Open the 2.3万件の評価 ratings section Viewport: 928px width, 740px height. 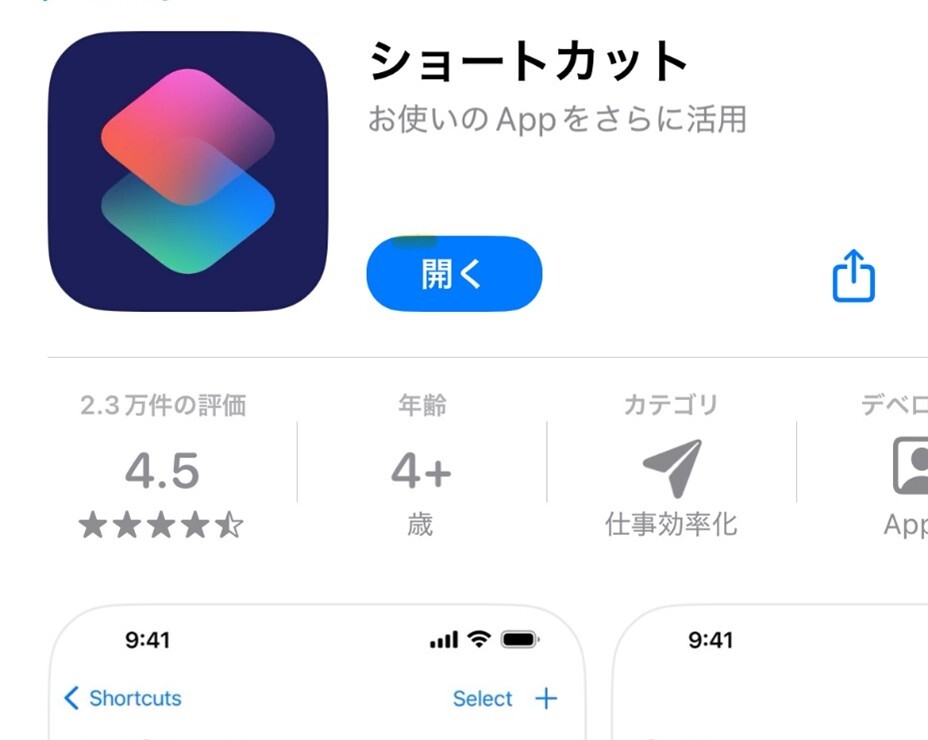[x=162, y=468]
